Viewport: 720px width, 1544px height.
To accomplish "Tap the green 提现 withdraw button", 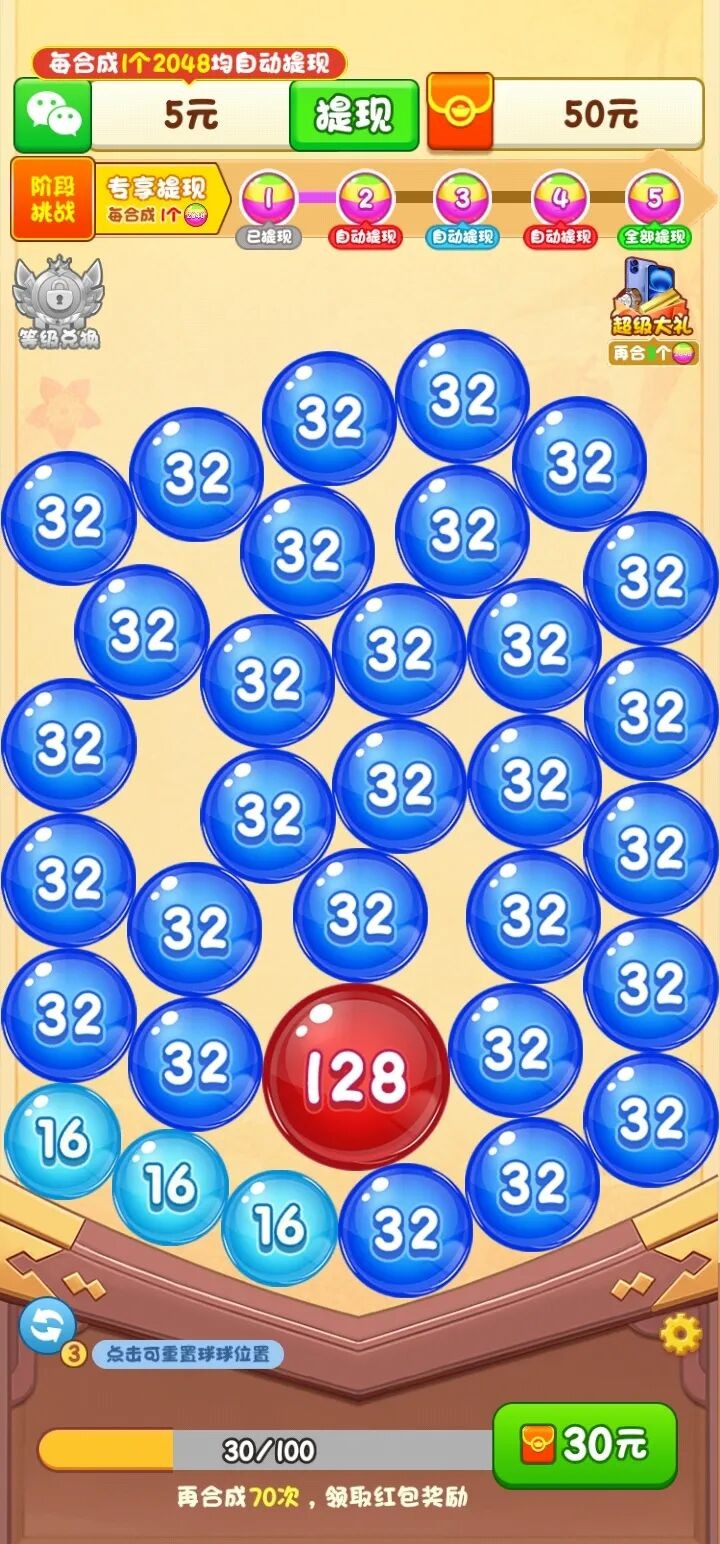I will point(354,115).
